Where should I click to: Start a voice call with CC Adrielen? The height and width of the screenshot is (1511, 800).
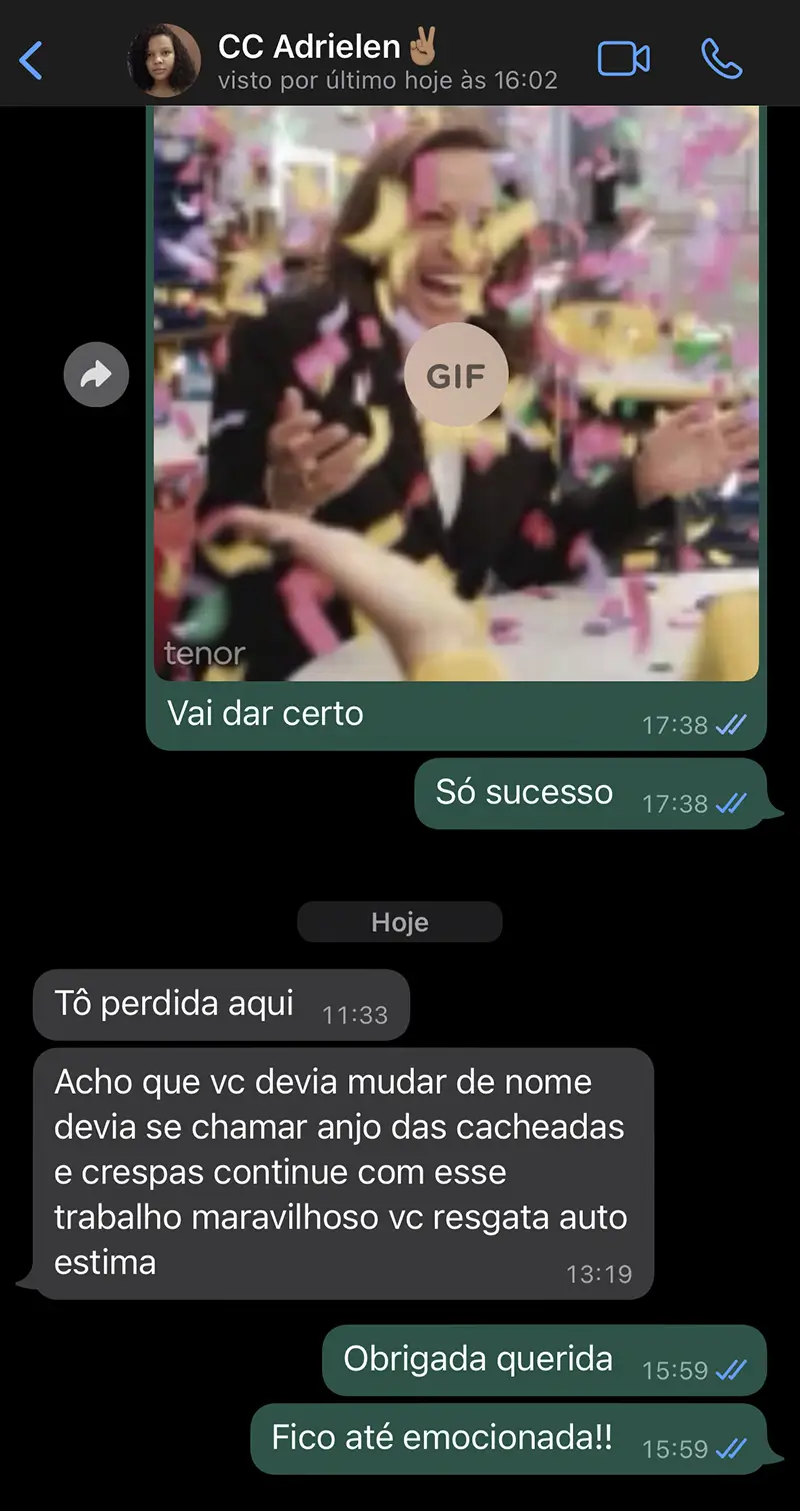721,59
